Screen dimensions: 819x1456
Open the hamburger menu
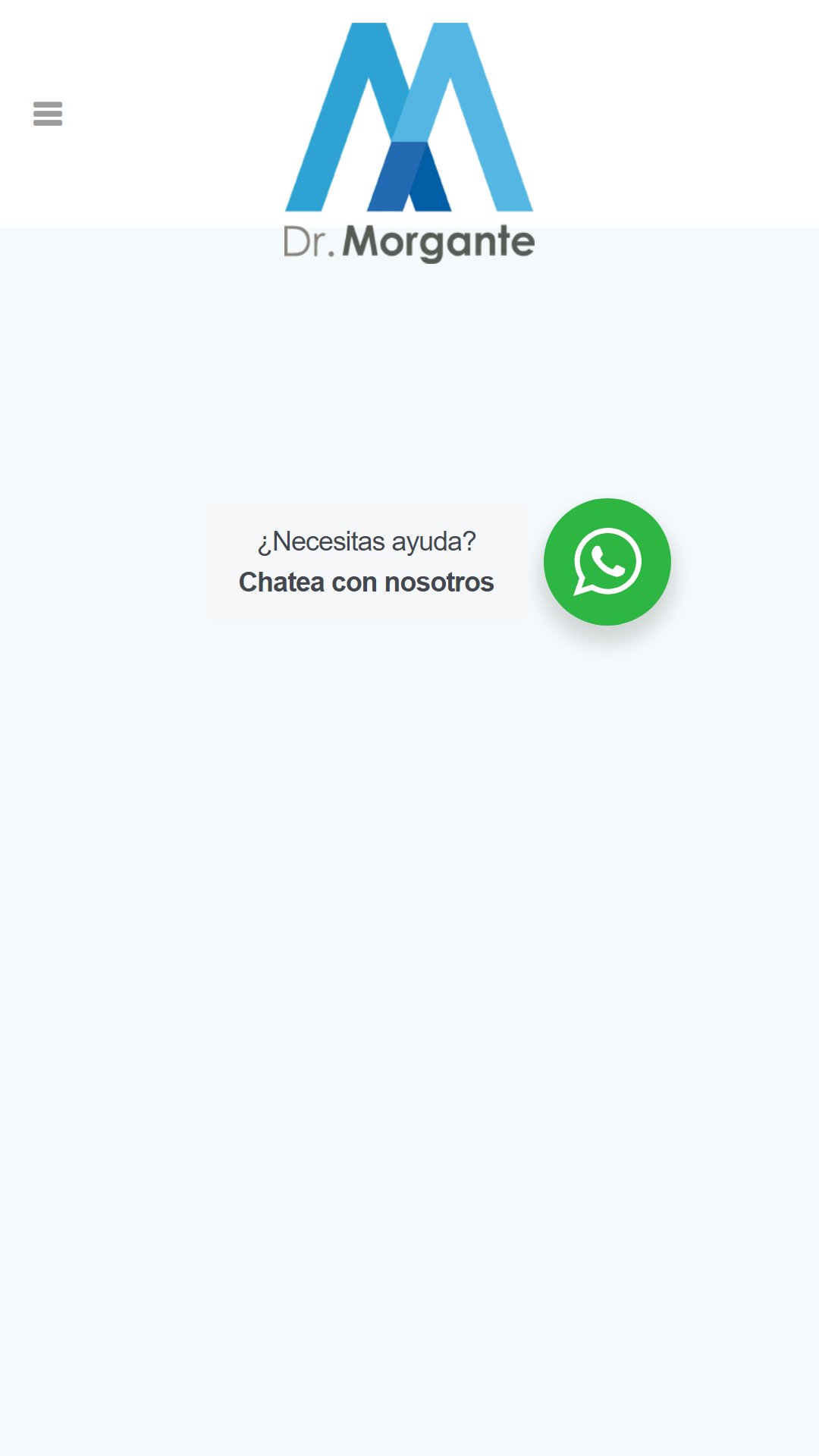[x=48, y=114]
